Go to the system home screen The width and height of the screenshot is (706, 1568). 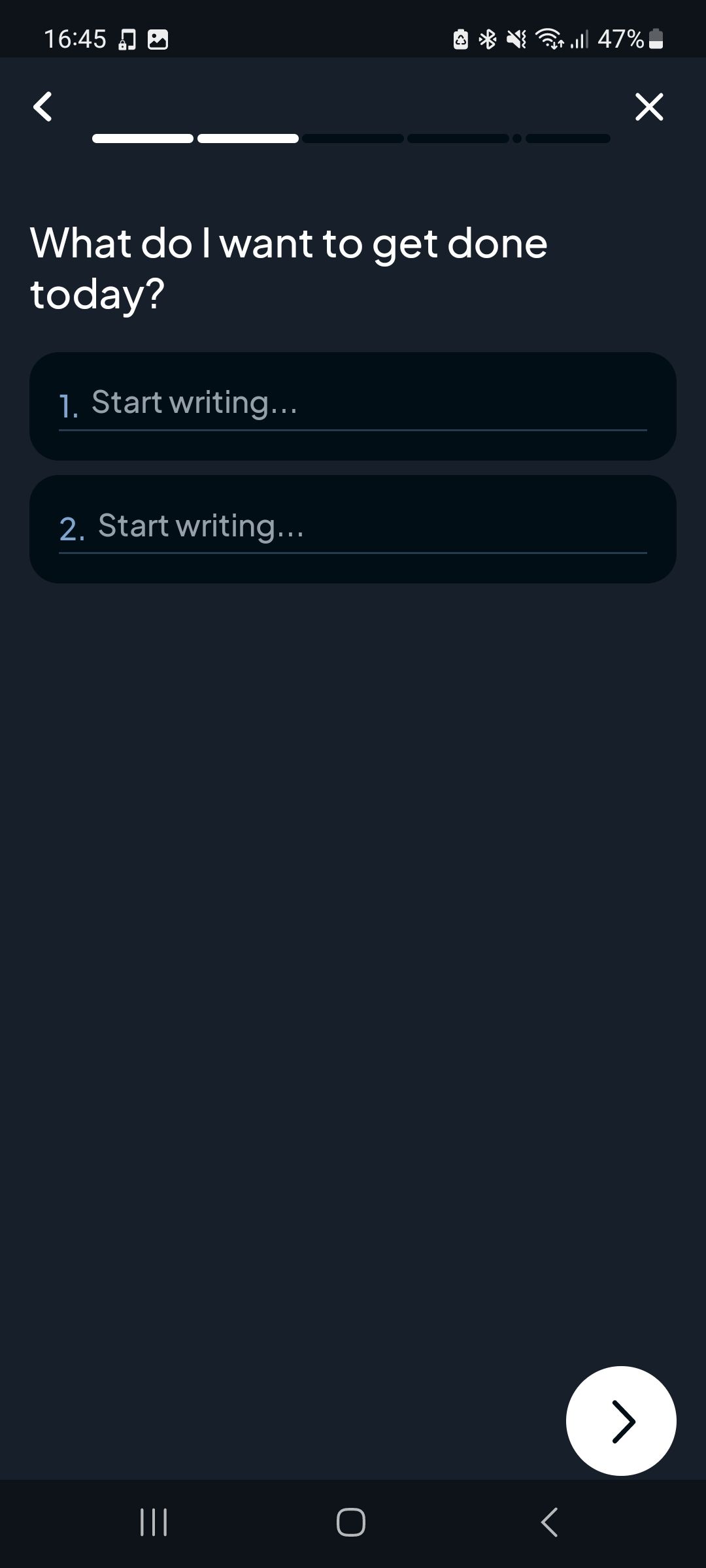point(351,1522)
